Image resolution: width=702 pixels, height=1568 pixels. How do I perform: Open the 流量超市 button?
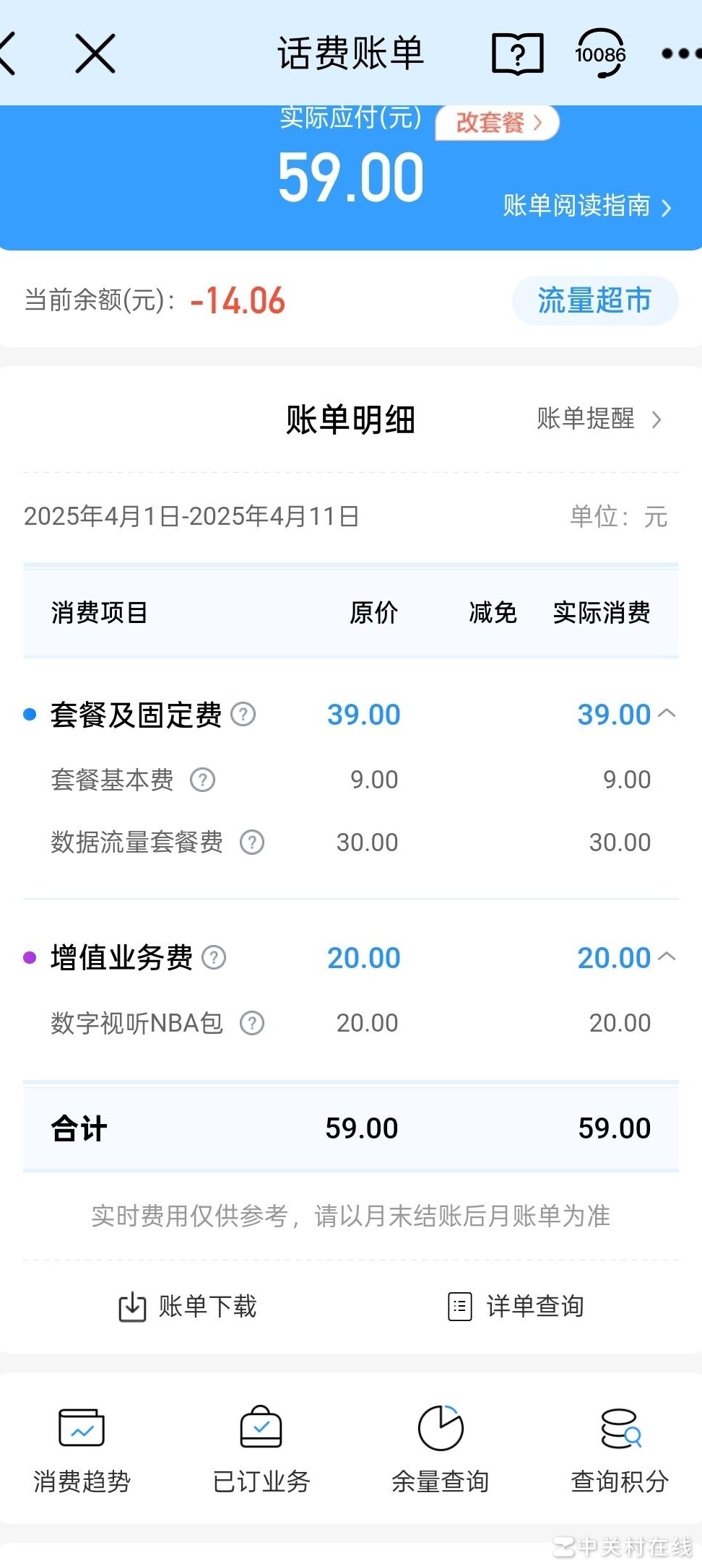(x=594, y=300)
